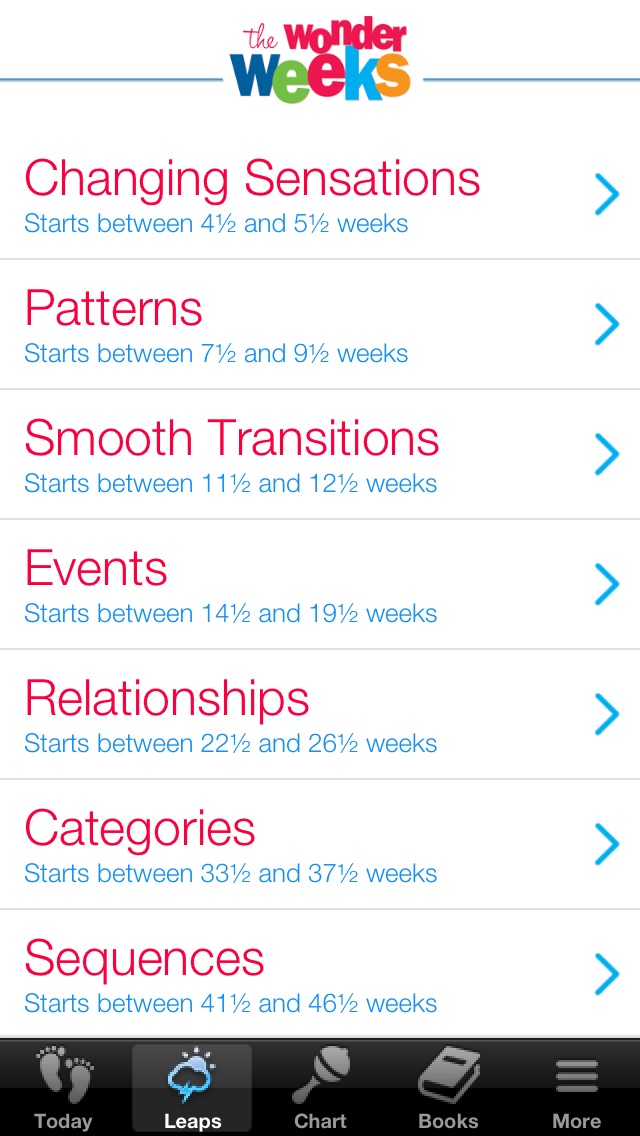Switch to the Books tab

tap(448, 1088)
